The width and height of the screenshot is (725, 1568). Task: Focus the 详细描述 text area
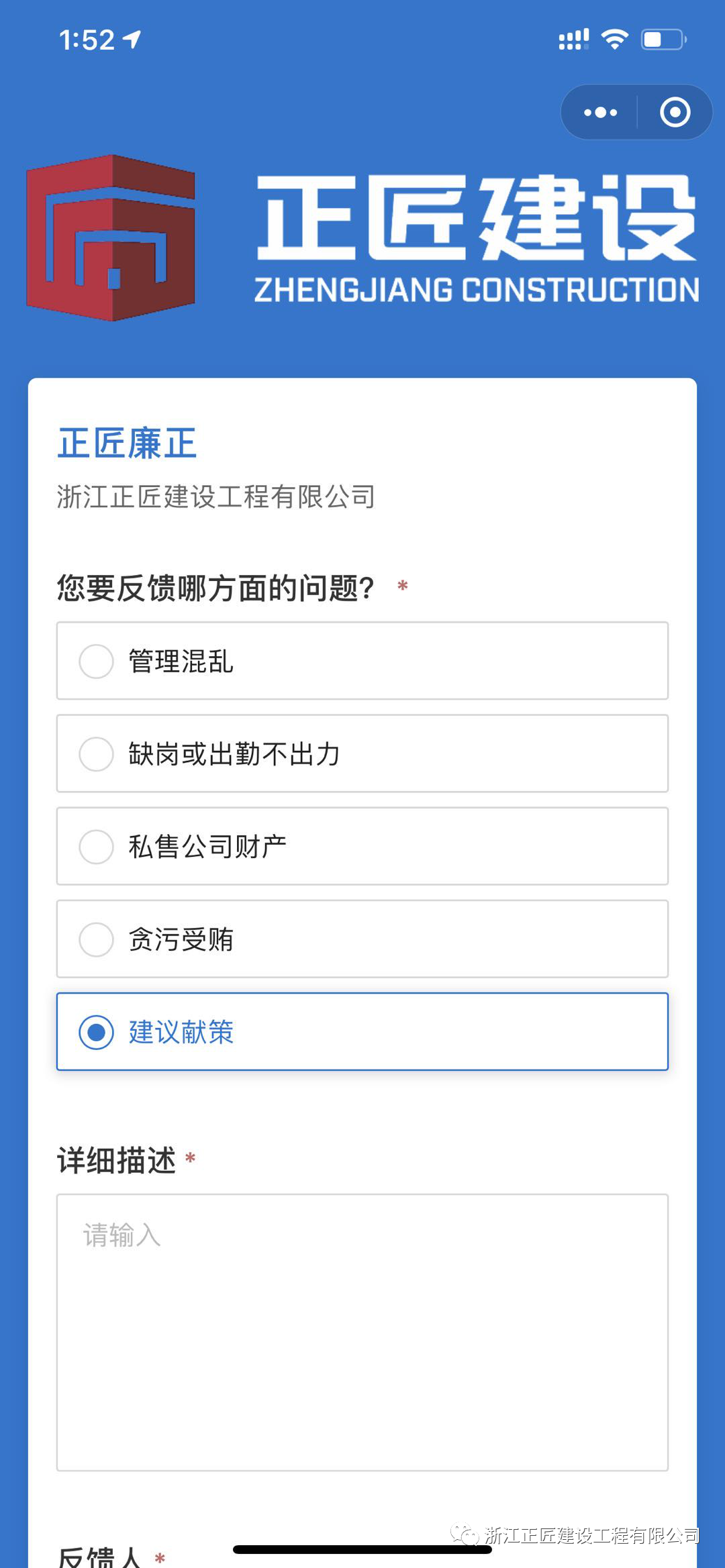pos(362,1332)
